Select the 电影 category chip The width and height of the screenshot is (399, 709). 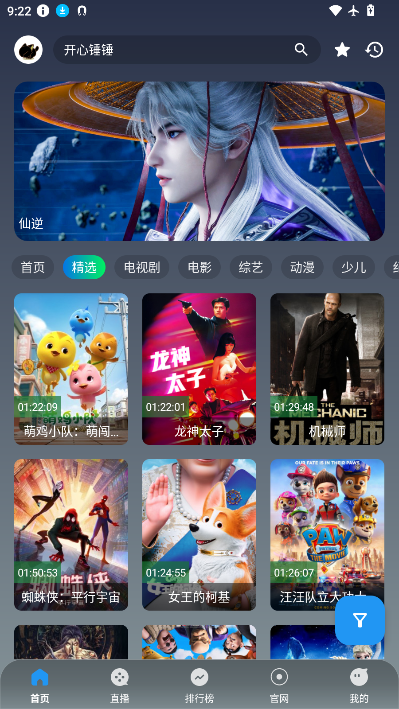pyautogui.click(x=200, y=267)
